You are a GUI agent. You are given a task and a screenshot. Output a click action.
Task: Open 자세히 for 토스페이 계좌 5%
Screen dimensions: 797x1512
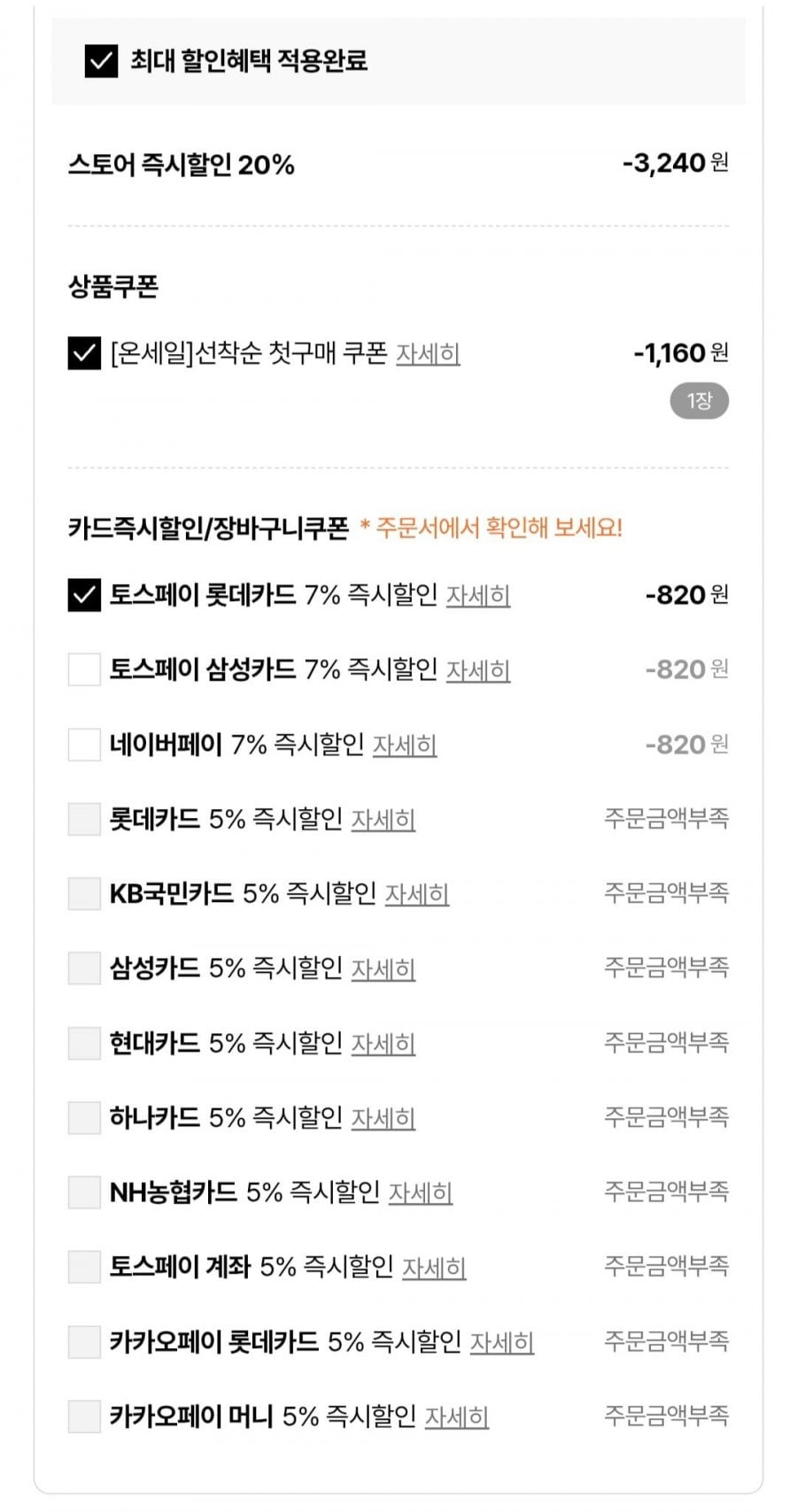434,1268
